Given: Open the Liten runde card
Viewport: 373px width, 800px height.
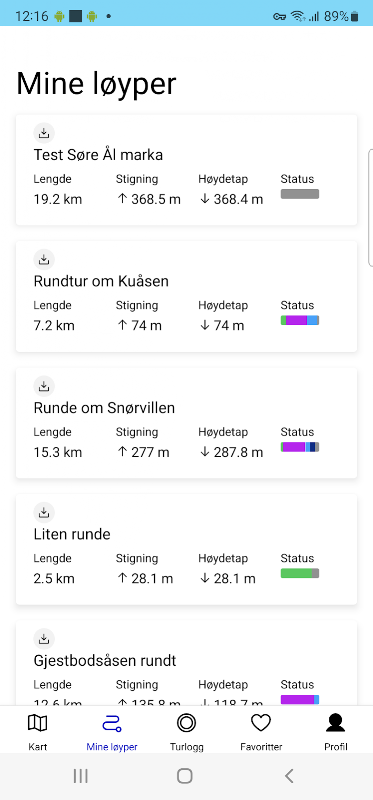Looking at the screenshot, I should click(x=186, y=549).
